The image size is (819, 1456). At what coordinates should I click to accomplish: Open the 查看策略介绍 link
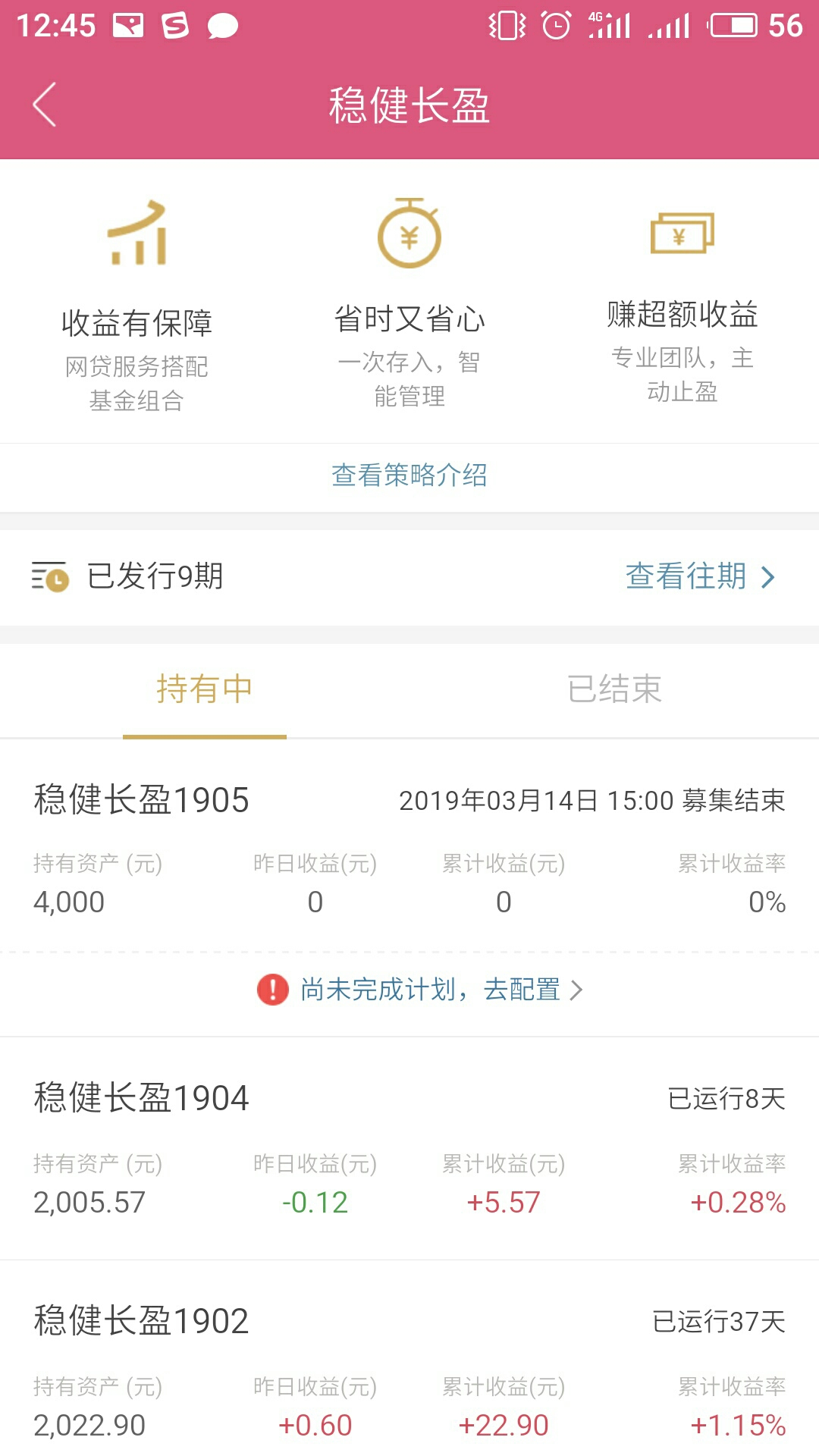pyautogui.click(x=409, y=475)
